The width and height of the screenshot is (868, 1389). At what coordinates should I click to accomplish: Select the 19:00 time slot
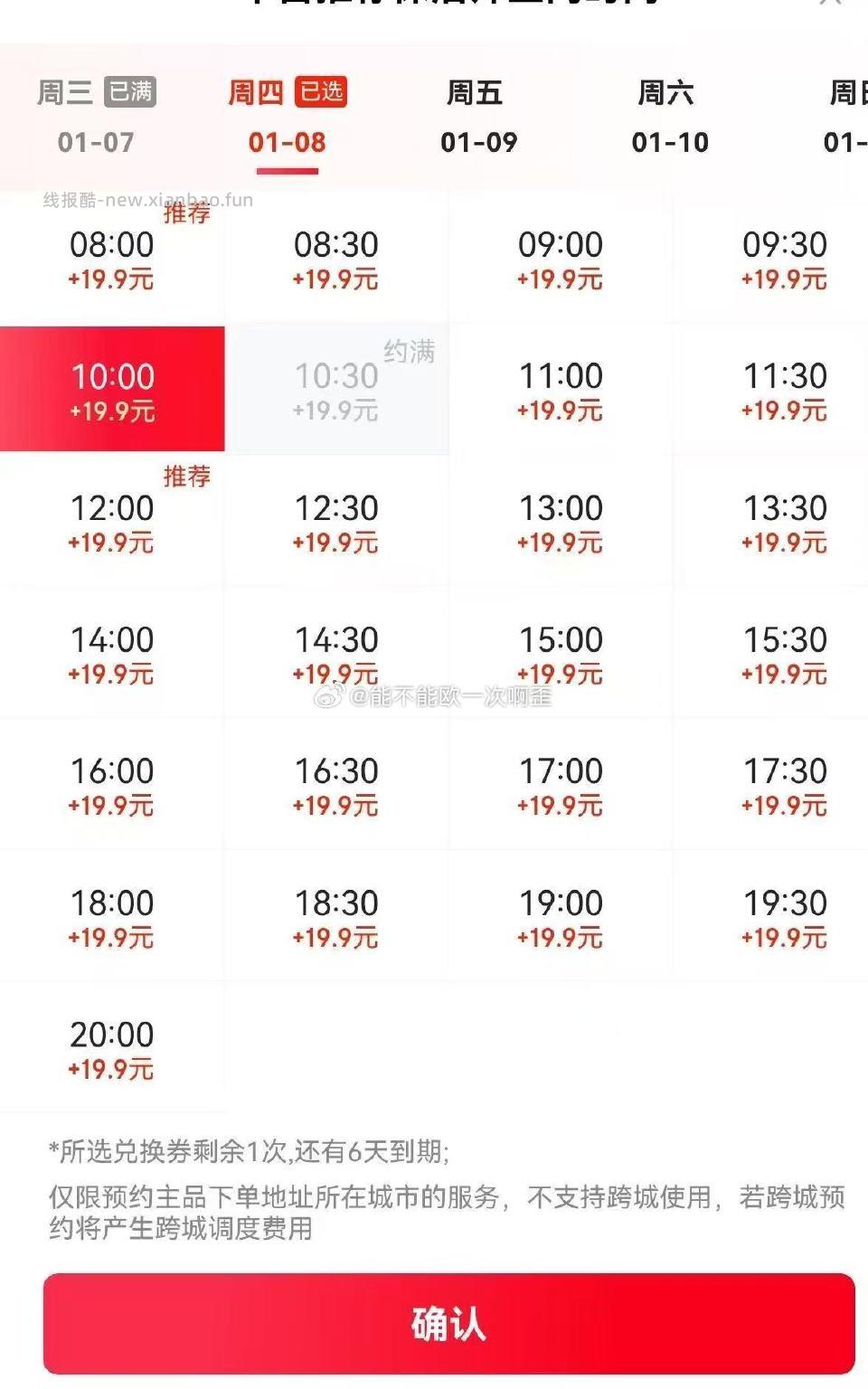560,917
